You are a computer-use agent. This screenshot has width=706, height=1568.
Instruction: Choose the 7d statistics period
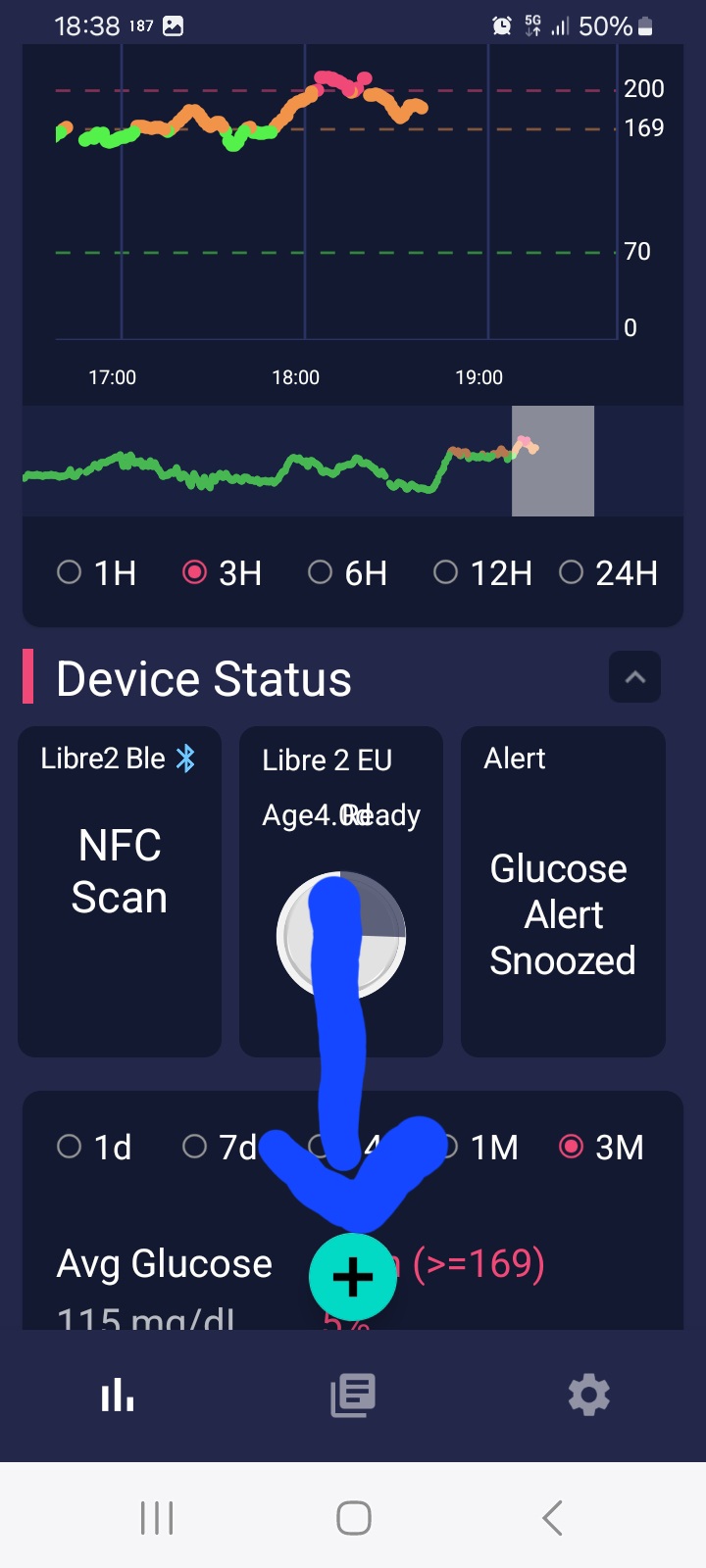click(x=220, y=1147)
